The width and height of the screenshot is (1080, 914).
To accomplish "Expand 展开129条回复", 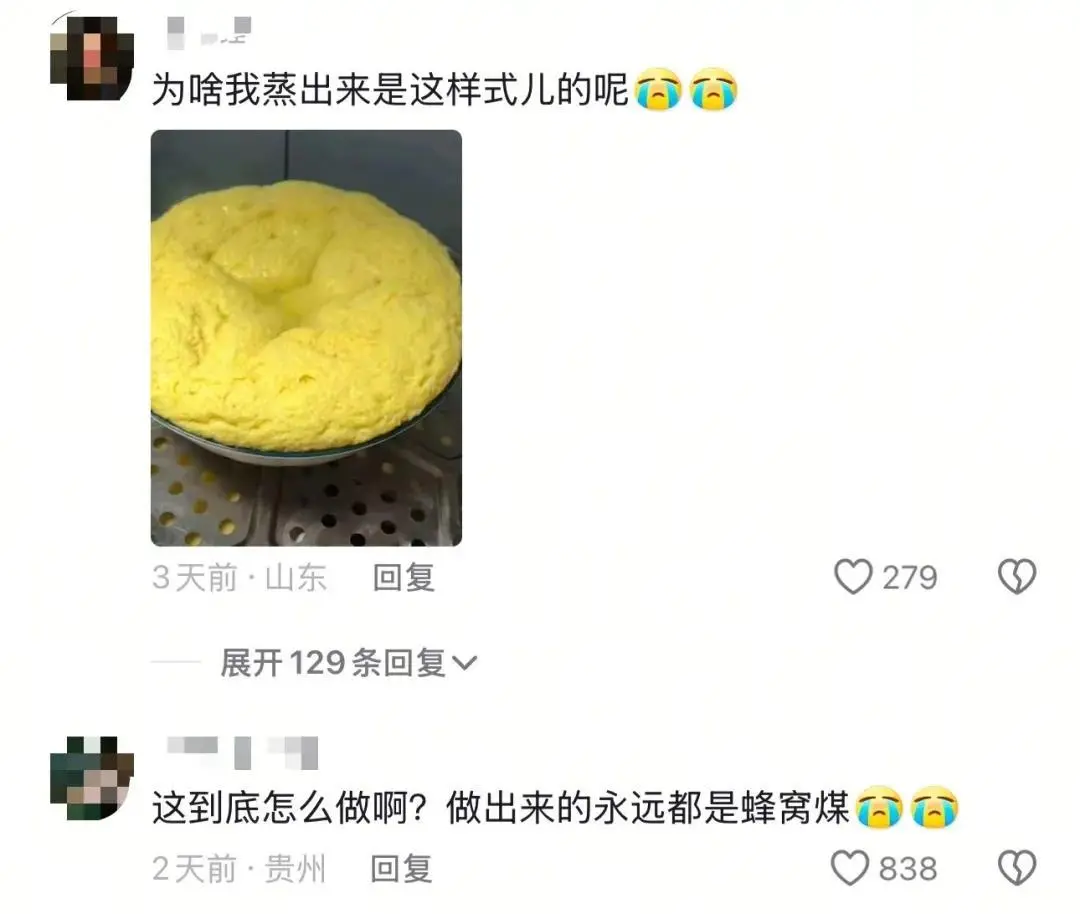I will pos(348,662).
